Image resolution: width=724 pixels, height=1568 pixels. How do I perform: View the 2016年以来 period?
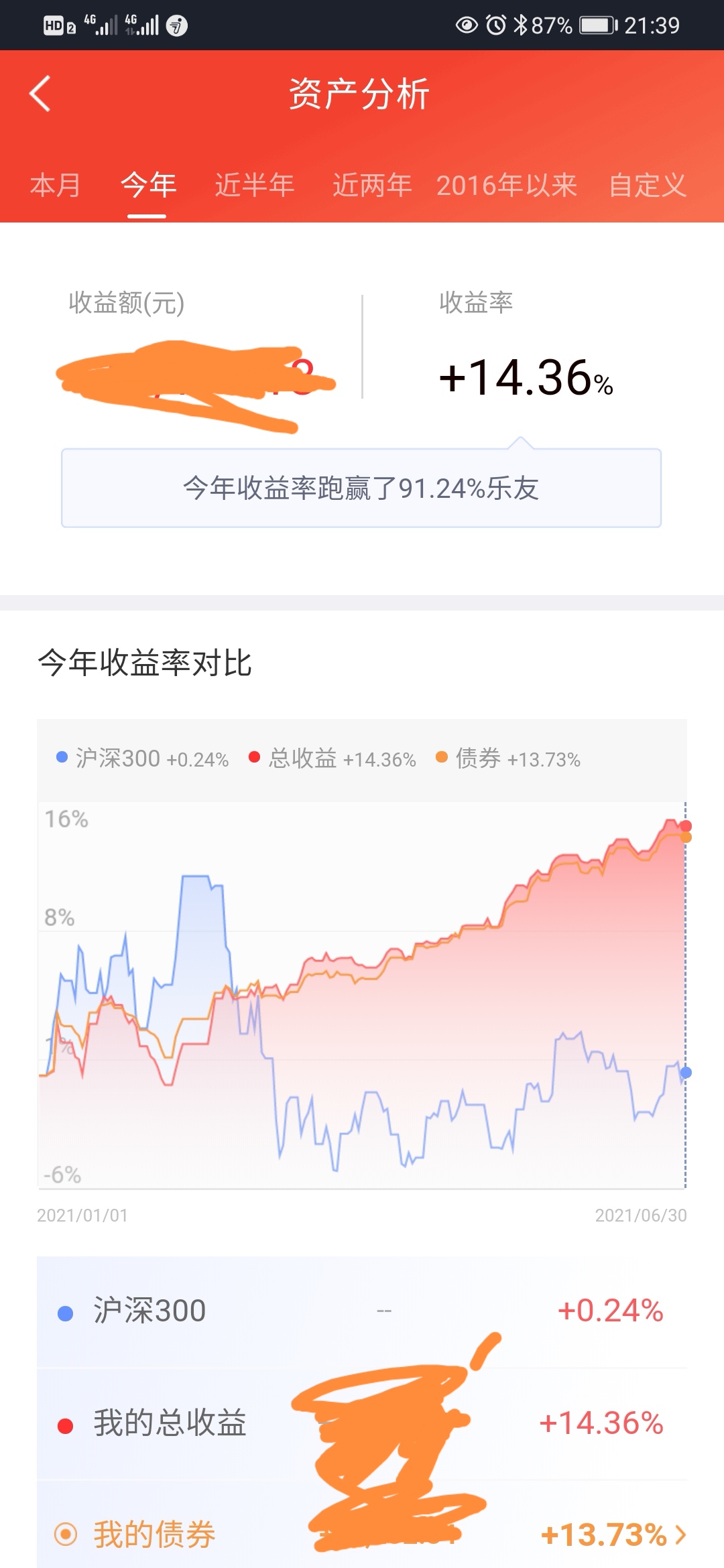pos(507,186)
